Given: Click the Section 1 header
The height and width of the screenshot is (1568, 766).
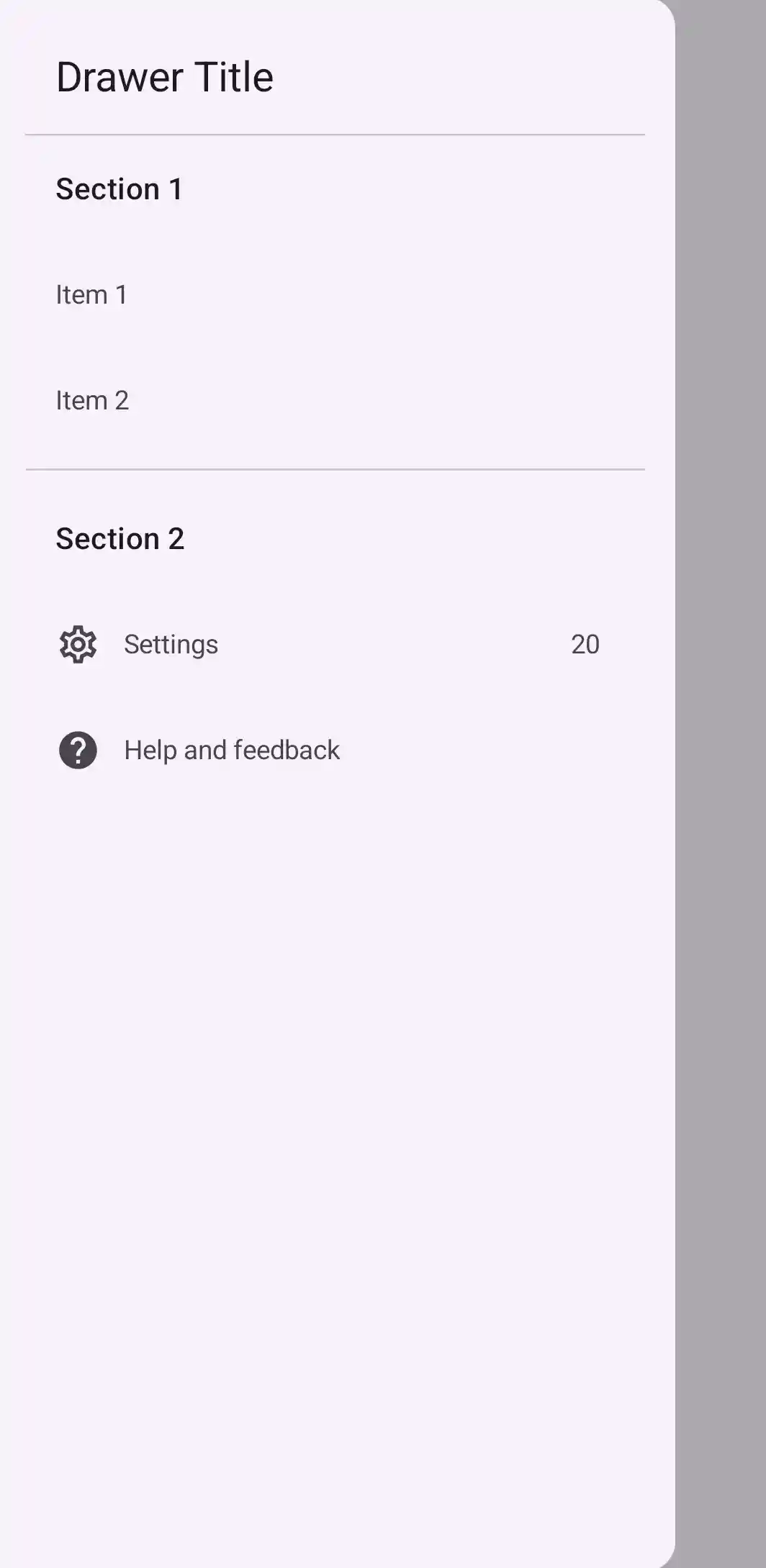Looking at the screenshot, I should (x=120, y=189).
